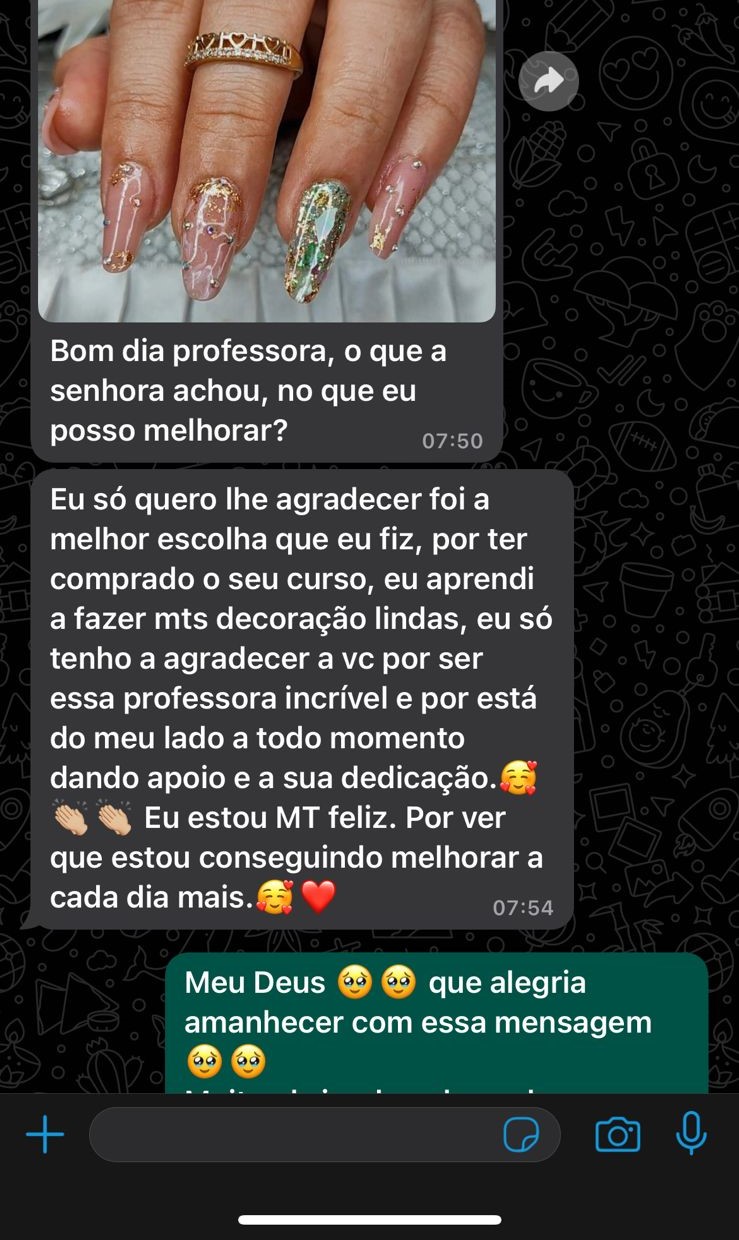The image size is (739, 1240).
Task: Open the nail art photo
Action: (267, 160)
